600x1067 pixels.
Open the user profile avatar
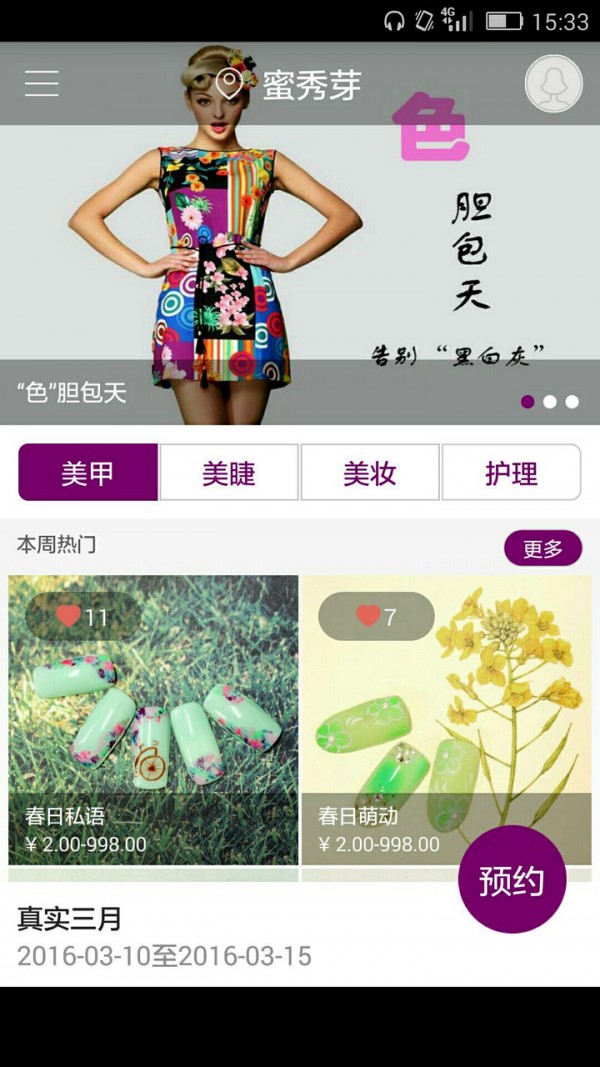(x=553, y=83)
